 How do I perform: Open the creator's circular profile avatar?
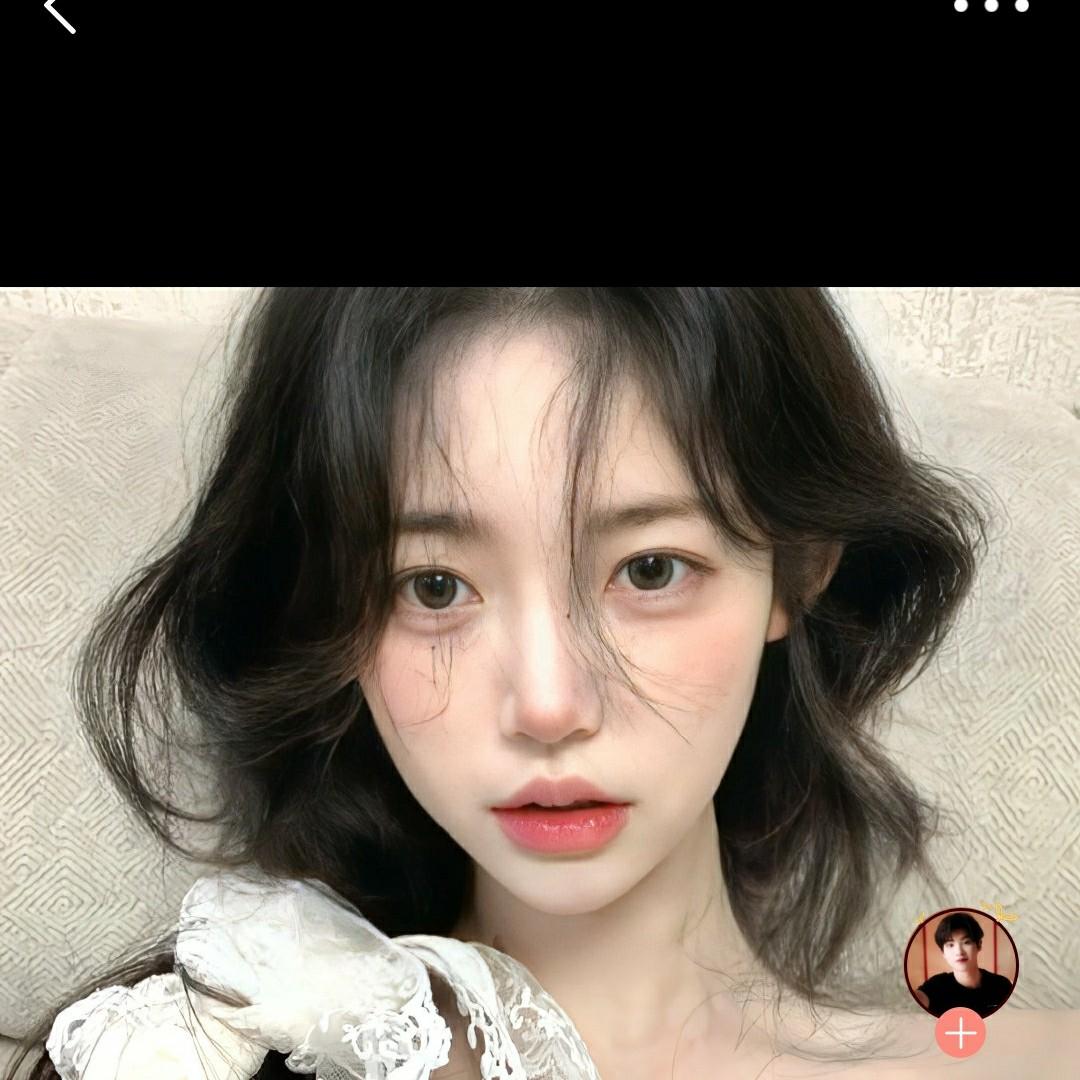click(961, 962)
